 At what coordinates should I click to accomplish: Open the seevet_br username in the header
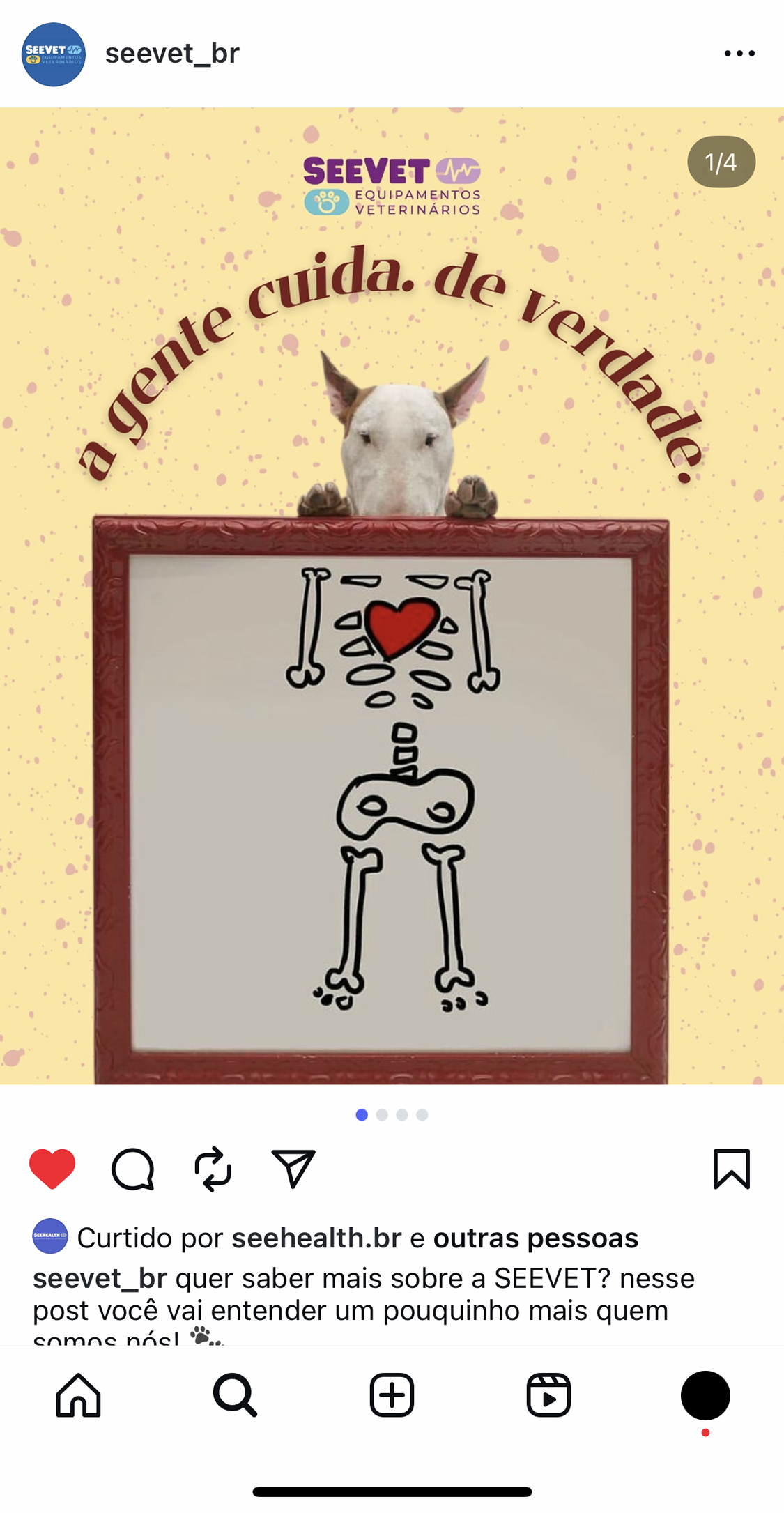coord(172,53)
